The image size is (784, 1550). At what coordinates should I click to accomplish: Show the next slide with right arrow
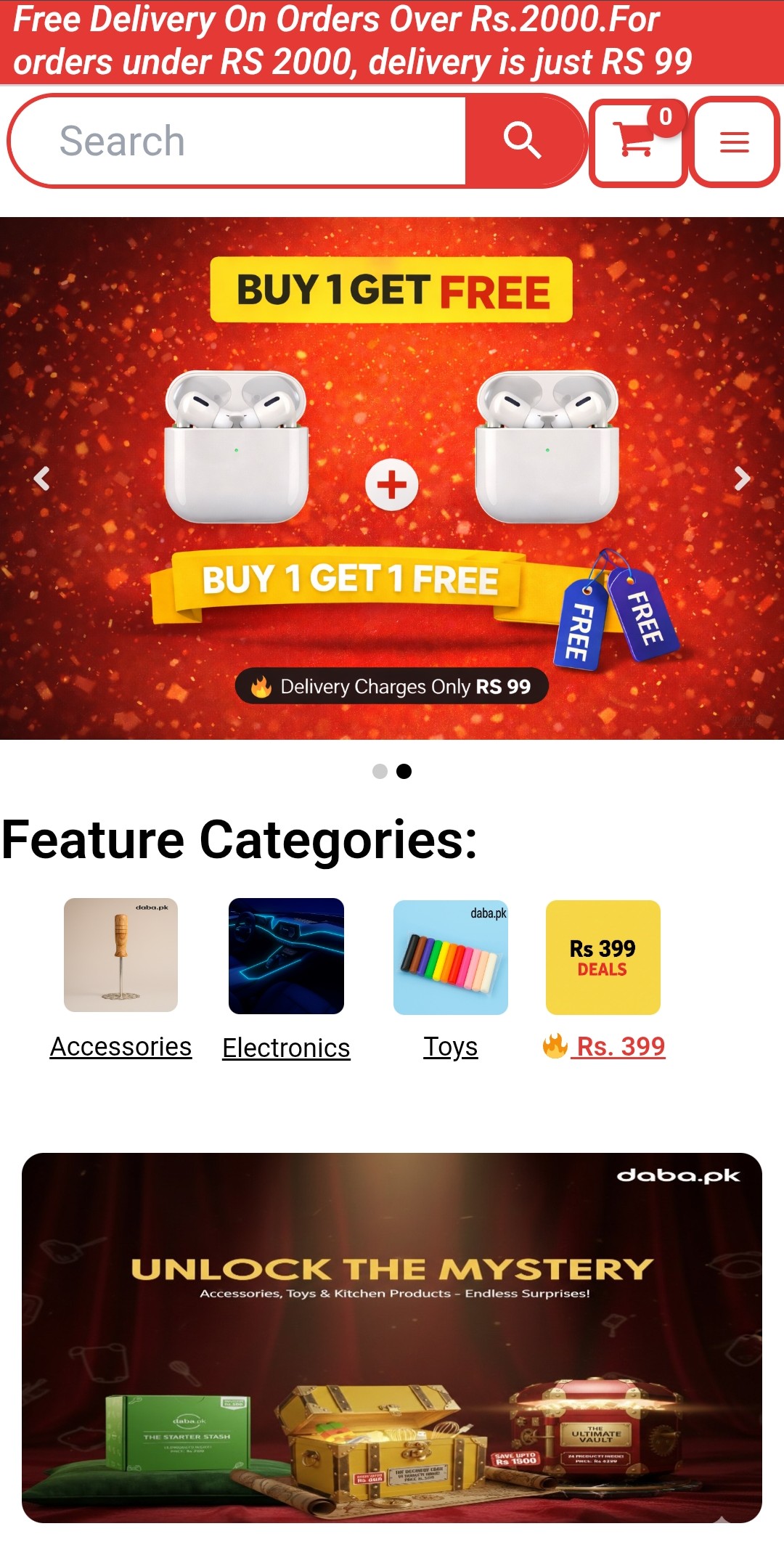point(741,478)
